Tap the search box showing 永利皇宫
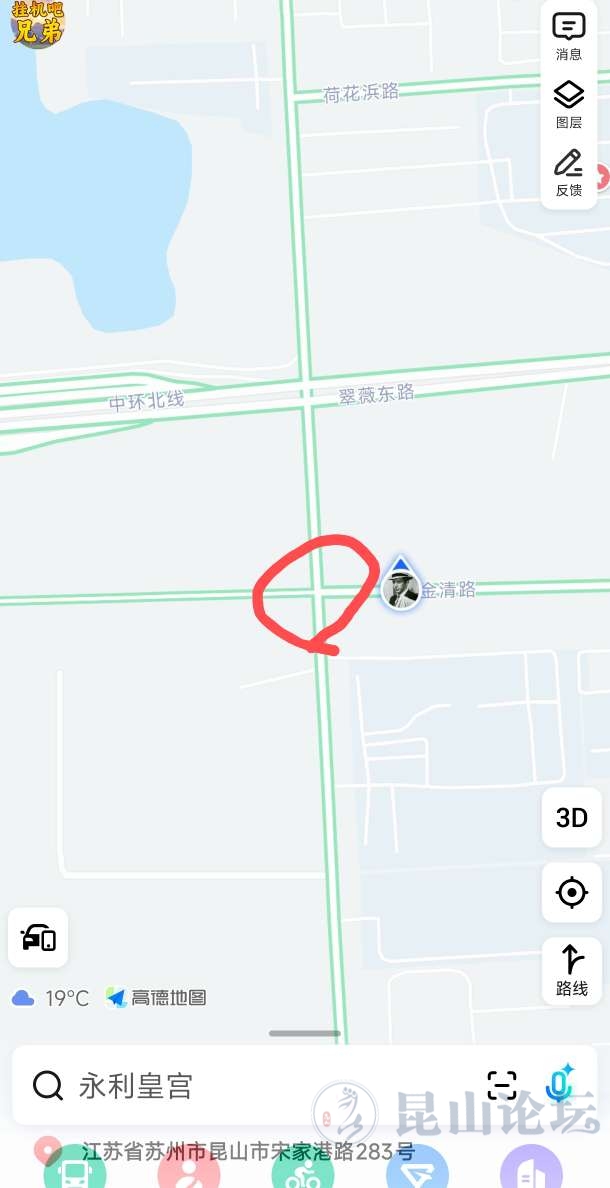This screenshot has height=1188, width=610. (250, 1085)
